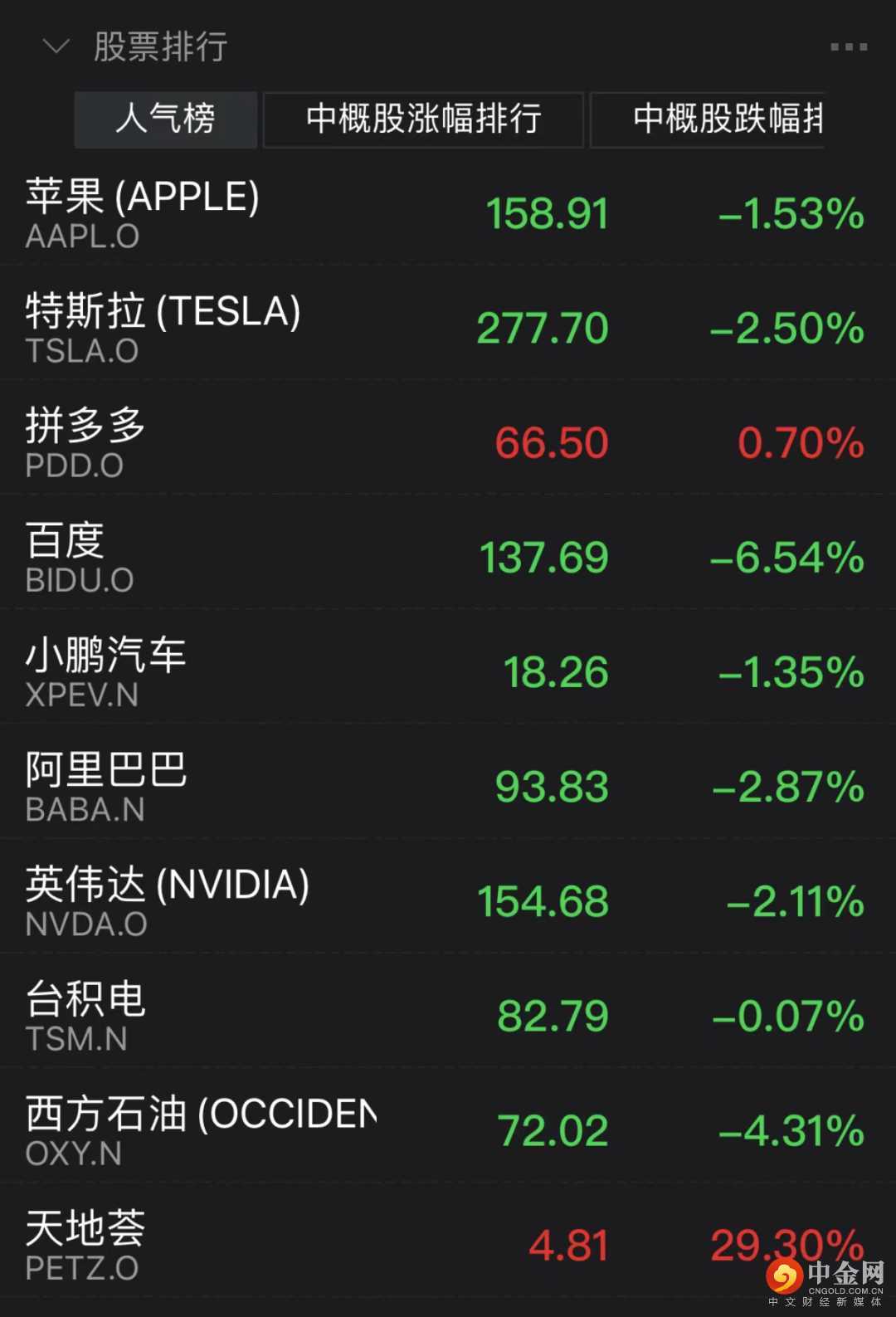Open the 阿里巴巴 BABA.N stock row

448,786
